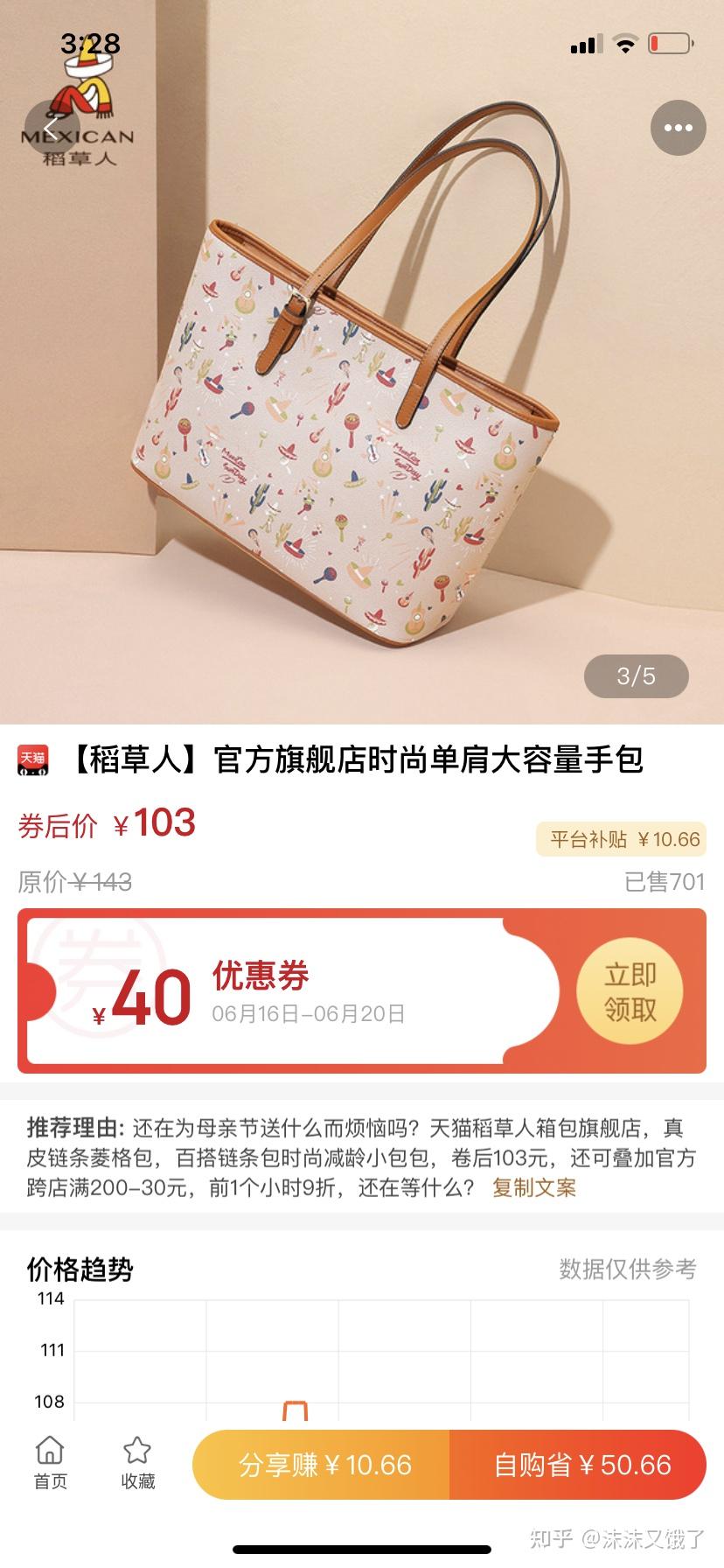Tap 分享赚 ¥10.66 to share
724x1568 pixels.
pyautogui.click(x=324, y=1465)
